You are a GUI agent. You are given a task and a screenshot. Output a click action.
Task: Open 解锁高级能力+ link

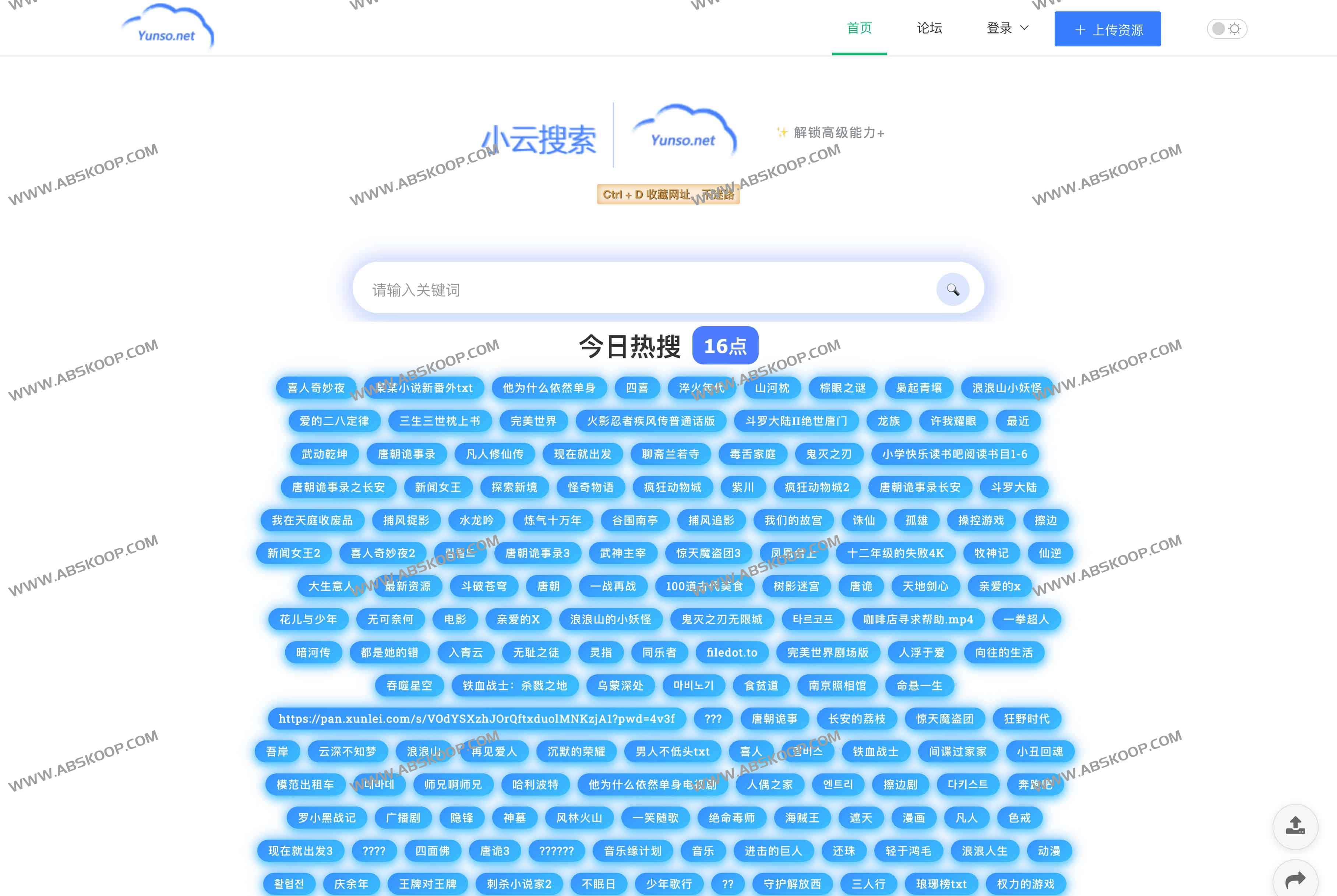click(x=831, y=133)
